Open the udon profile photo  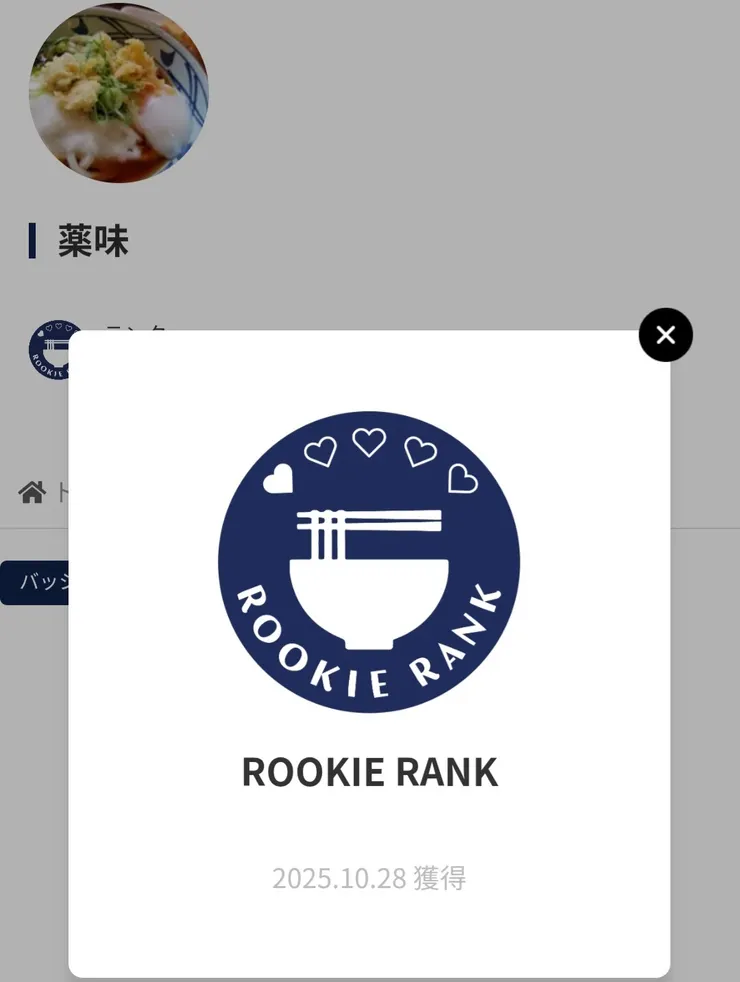click(x=119, y=94)
